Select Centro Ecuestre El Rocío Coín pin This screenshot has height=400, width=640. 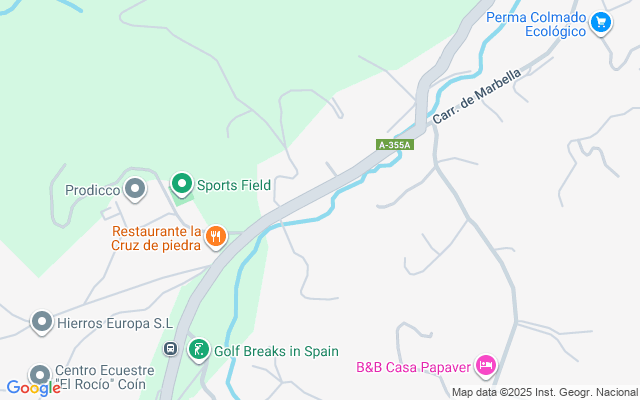(40, 376)
